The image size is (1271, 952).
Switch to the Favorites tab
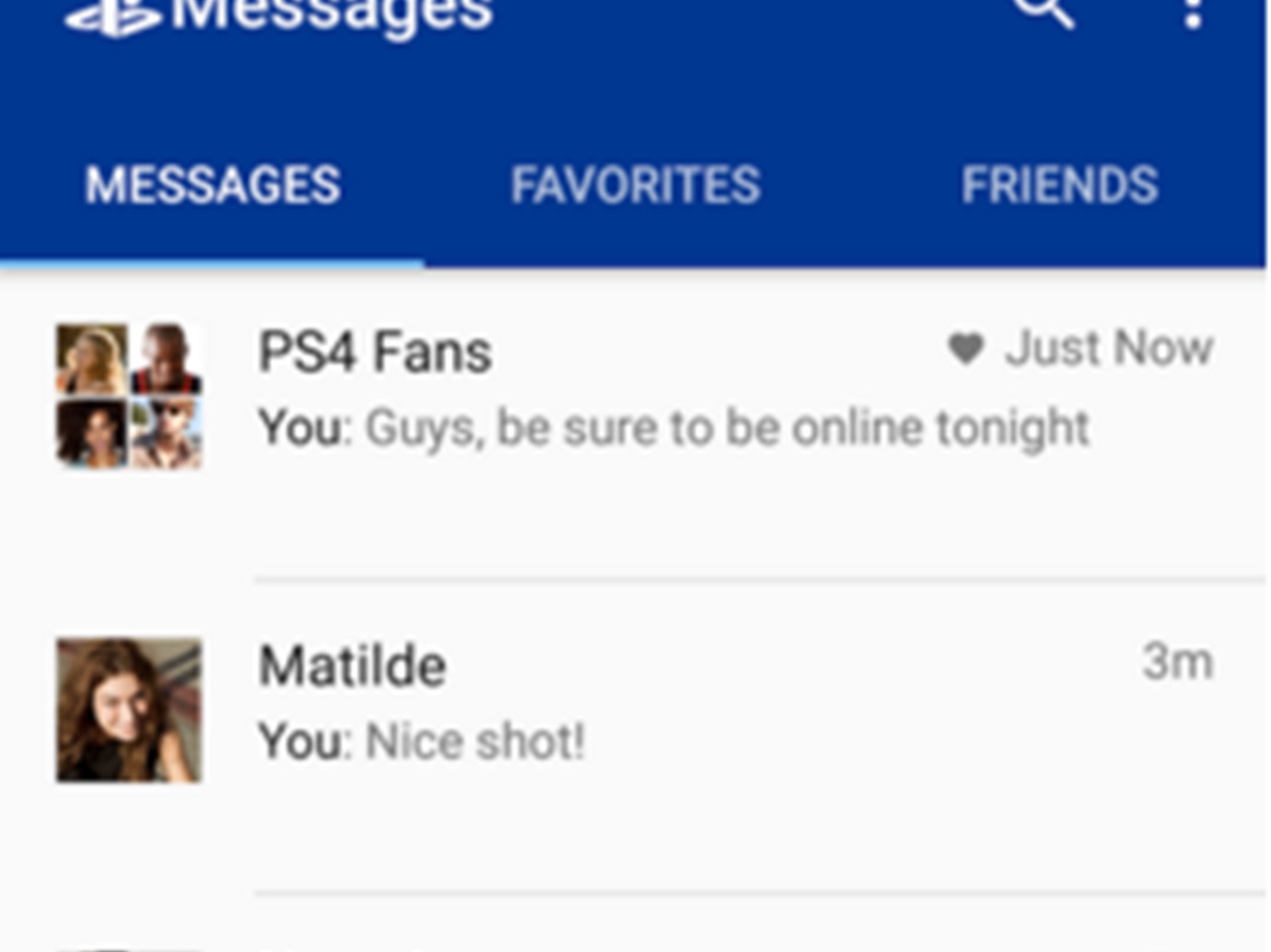coord(635,185)
